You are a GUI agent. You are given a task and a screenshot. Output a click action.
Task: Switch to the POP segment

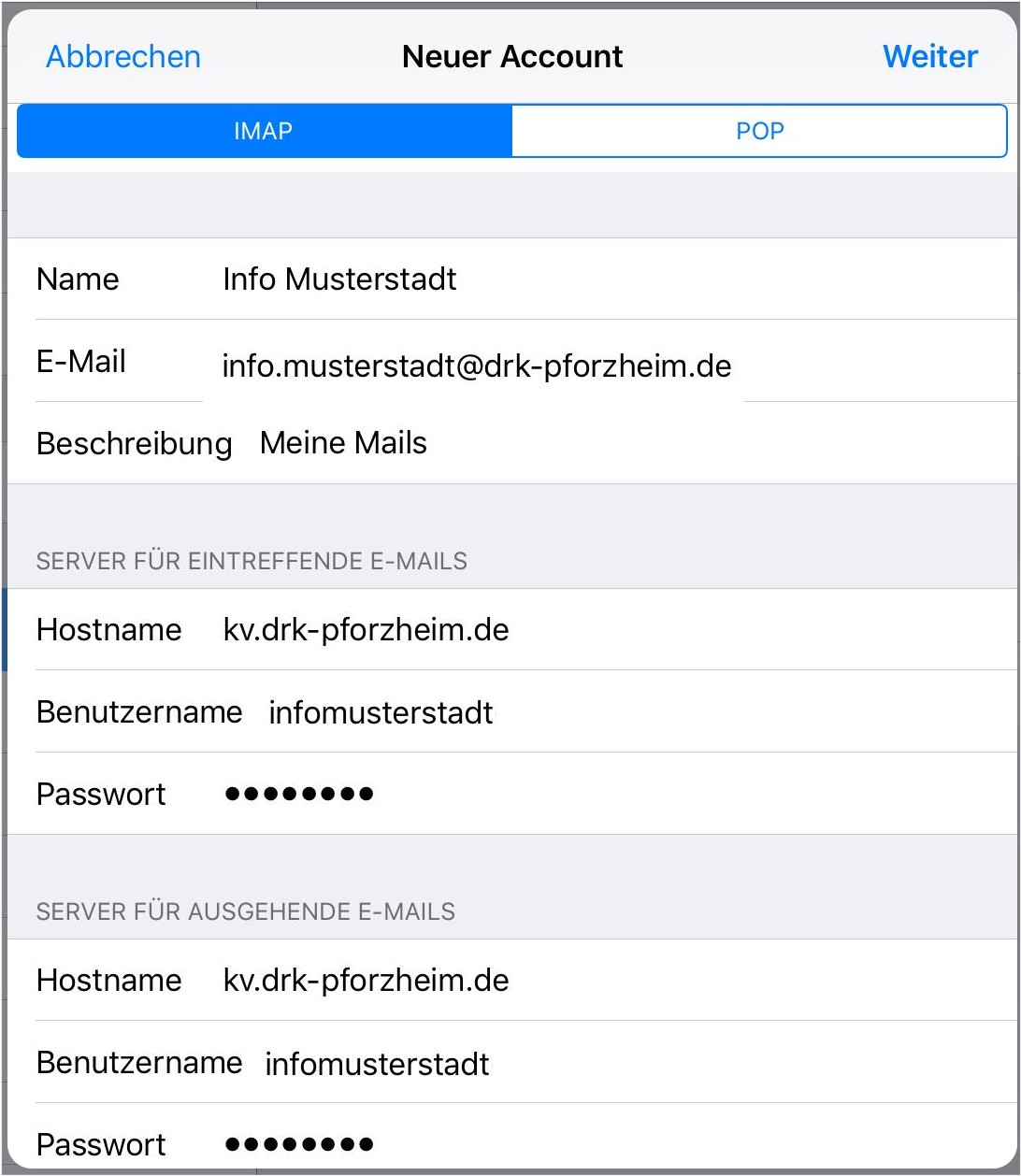pos(759,131)
